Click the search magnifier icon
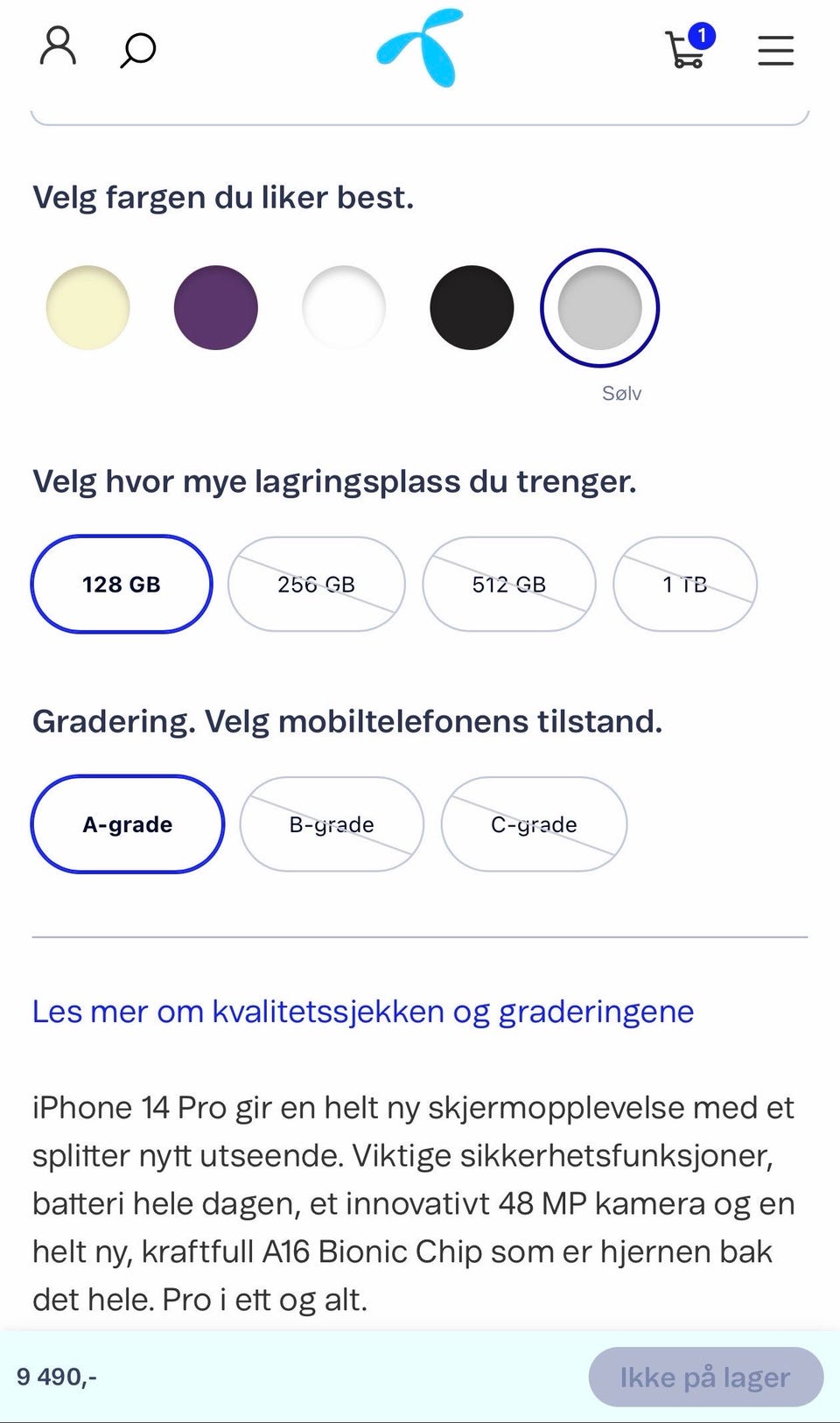 click(x=136, y=51)
